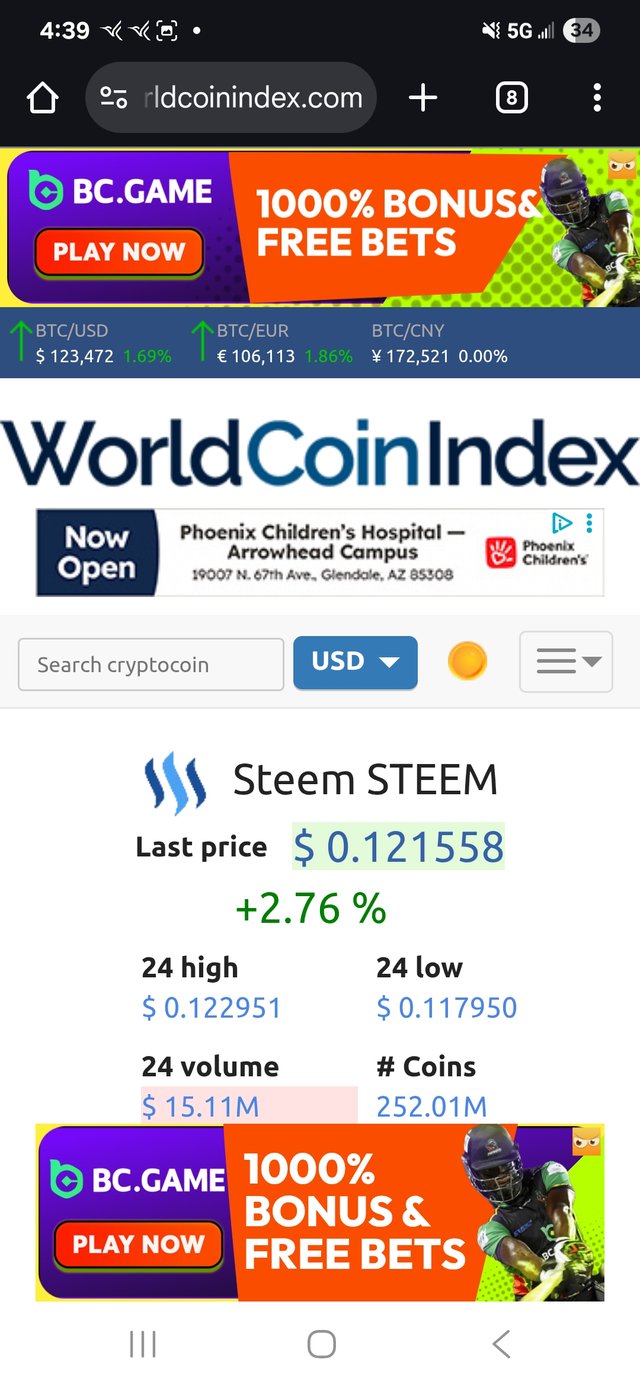Tap PLAY NOW on the top BC.GAME banner
The image size is (640, 1387).
point(118,253)
